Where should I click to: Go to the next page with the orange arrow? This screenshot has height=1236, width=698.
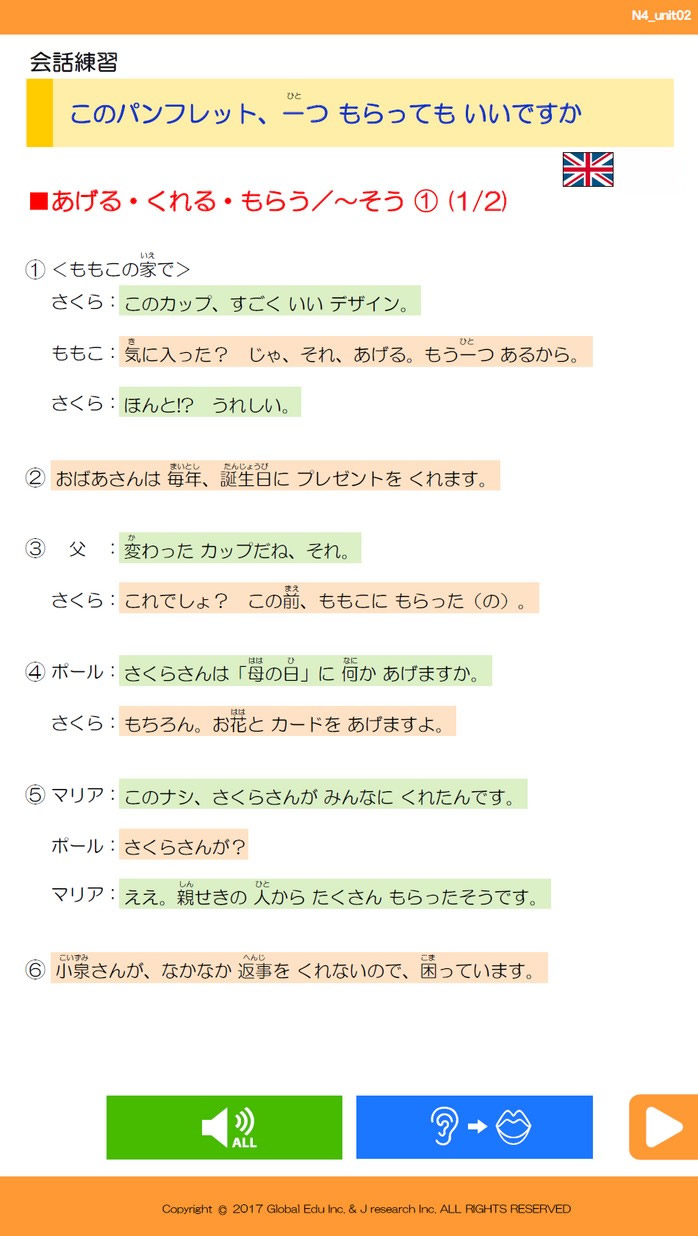tap(663, 1127)
